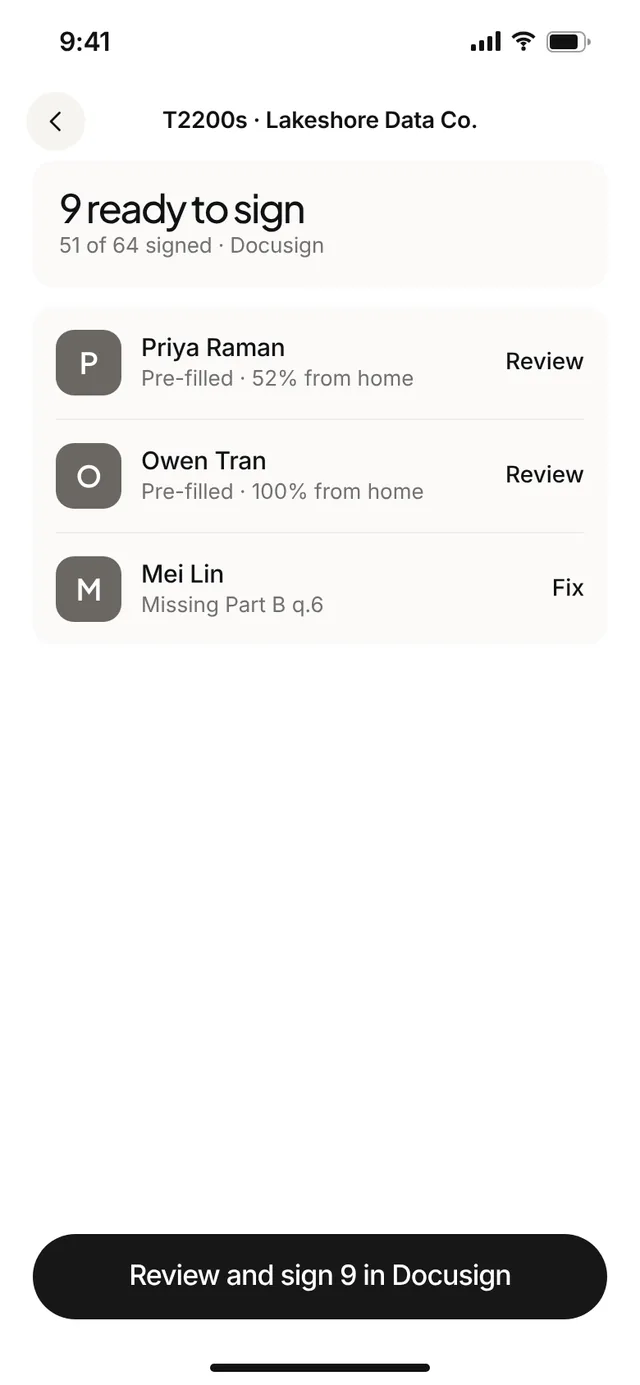Fix Mei Lin's missing Part B question
This screenshot has width=640, height=1385.
(567, 588)
